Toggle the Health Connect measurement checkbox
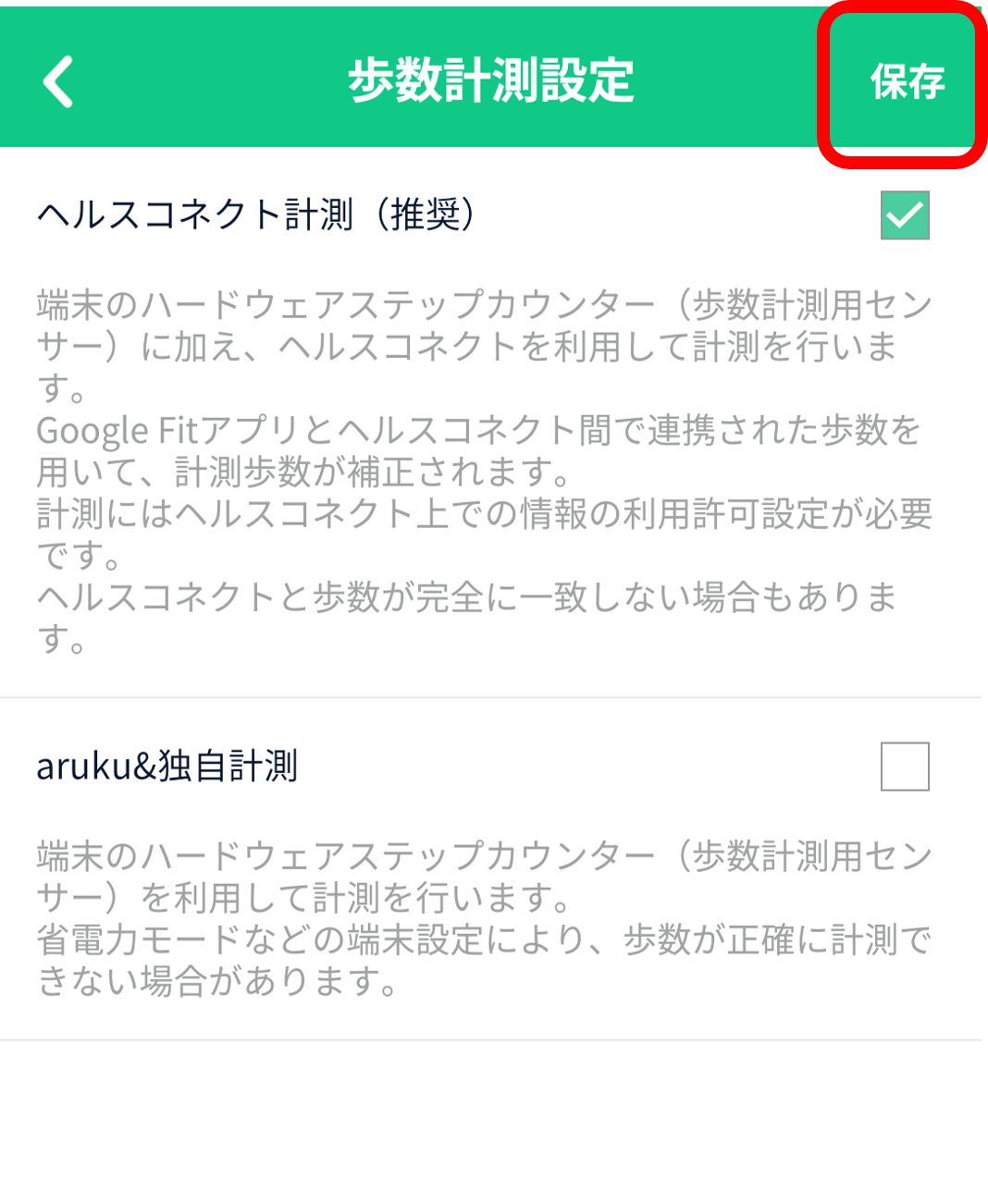This screenshot has width=988, height=1204. 904,213
